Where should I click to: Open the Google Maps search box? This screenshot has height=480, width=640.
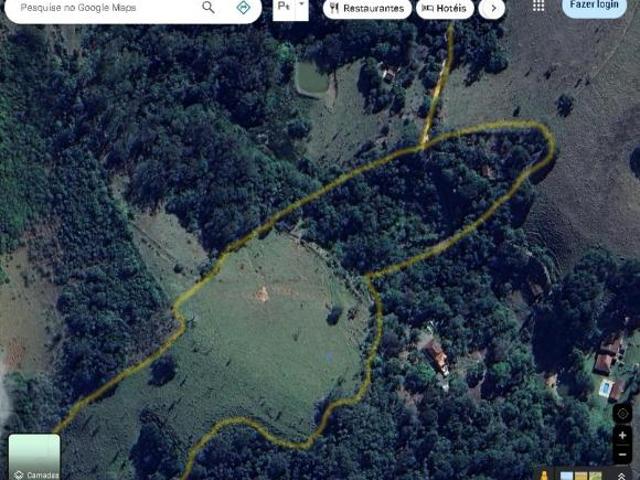pos(100,8)
